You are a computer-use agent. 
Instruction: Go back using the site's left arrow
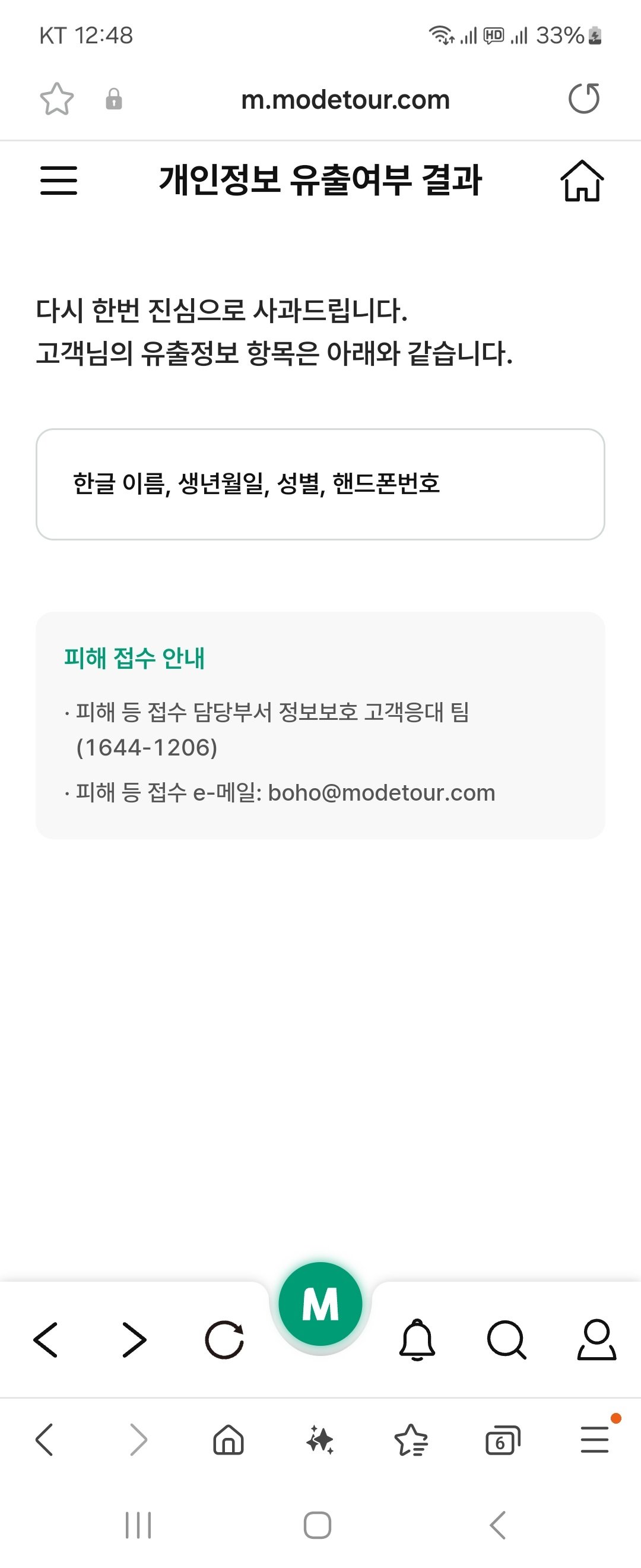(46, 1340)
